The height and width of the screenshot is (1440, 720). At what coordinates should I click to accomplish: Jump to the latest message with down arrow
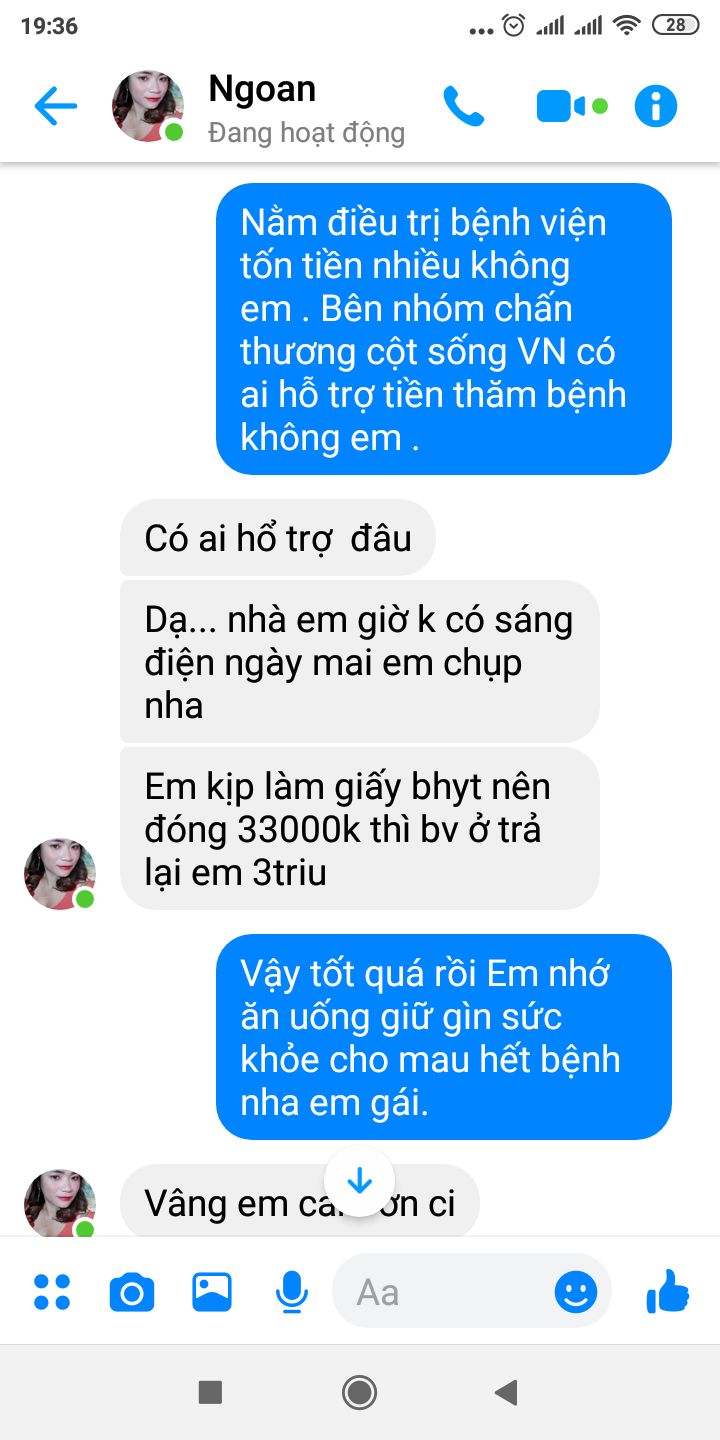coord(359,1182)
